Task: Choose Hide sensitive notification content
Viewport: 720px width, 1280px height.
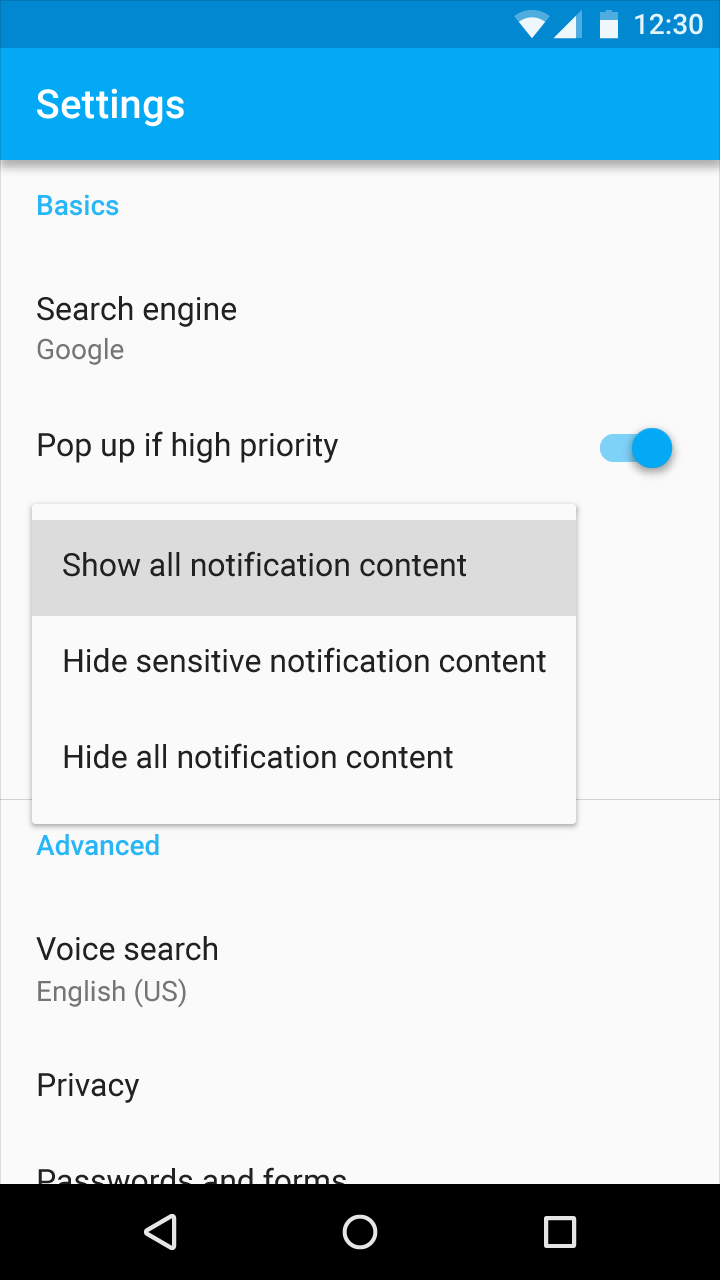Action: (304, 663)
